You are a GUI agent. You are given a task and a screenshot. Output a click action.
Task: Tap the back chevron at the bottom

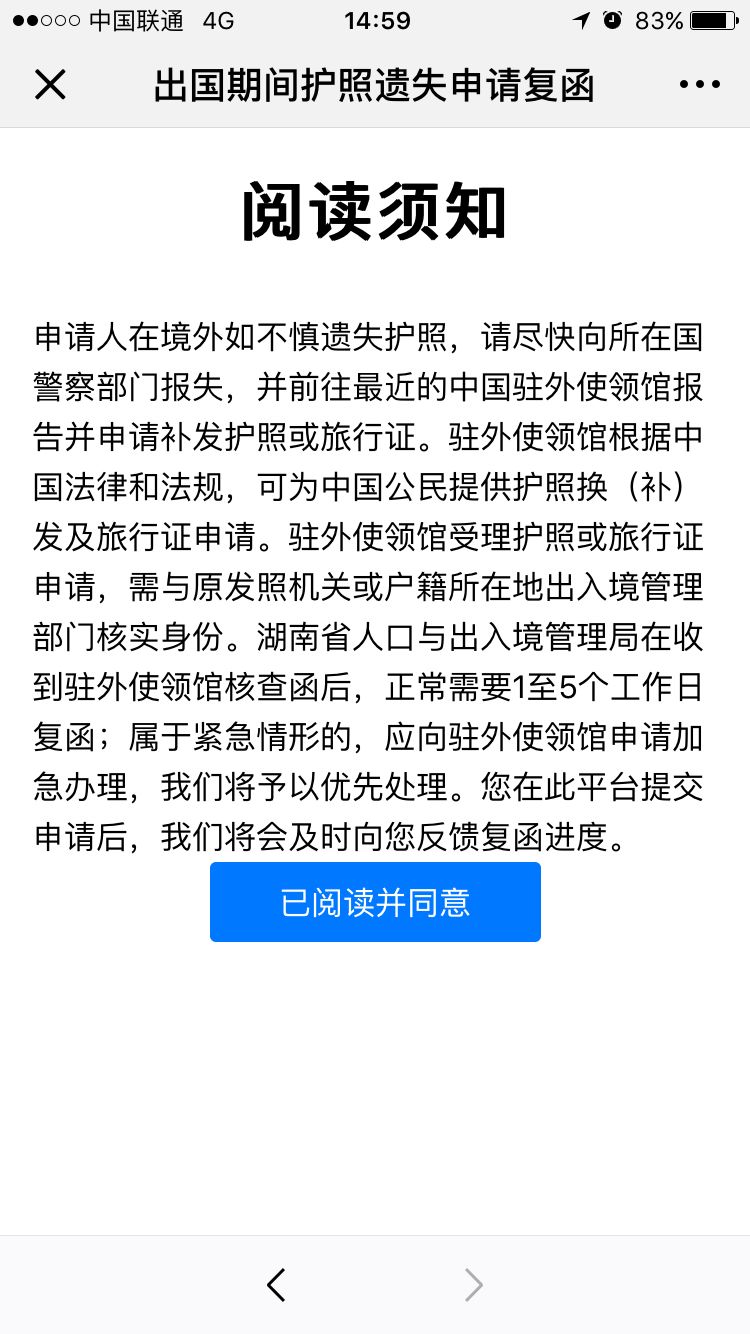pyautogui.click(x=276, y=1285)
